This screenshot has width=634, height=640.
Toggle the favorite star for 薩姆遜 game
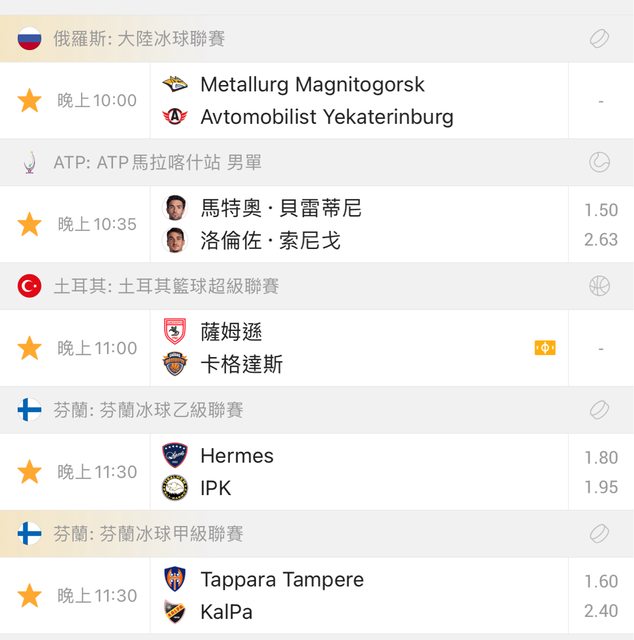(x=30, y=348)
